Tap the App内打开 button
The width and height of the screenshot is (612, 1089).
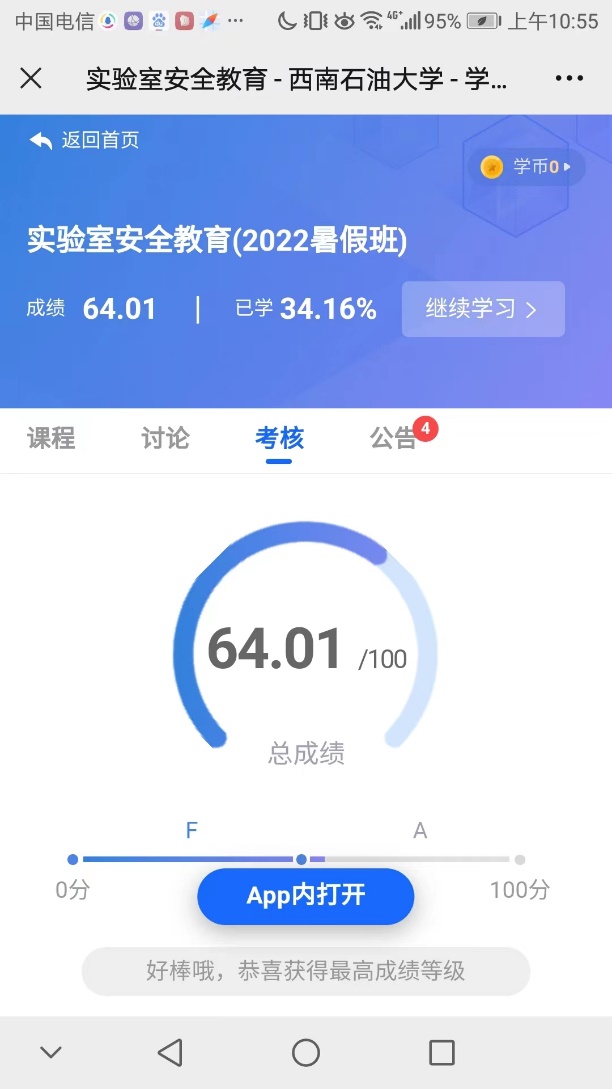pos(306,896)
